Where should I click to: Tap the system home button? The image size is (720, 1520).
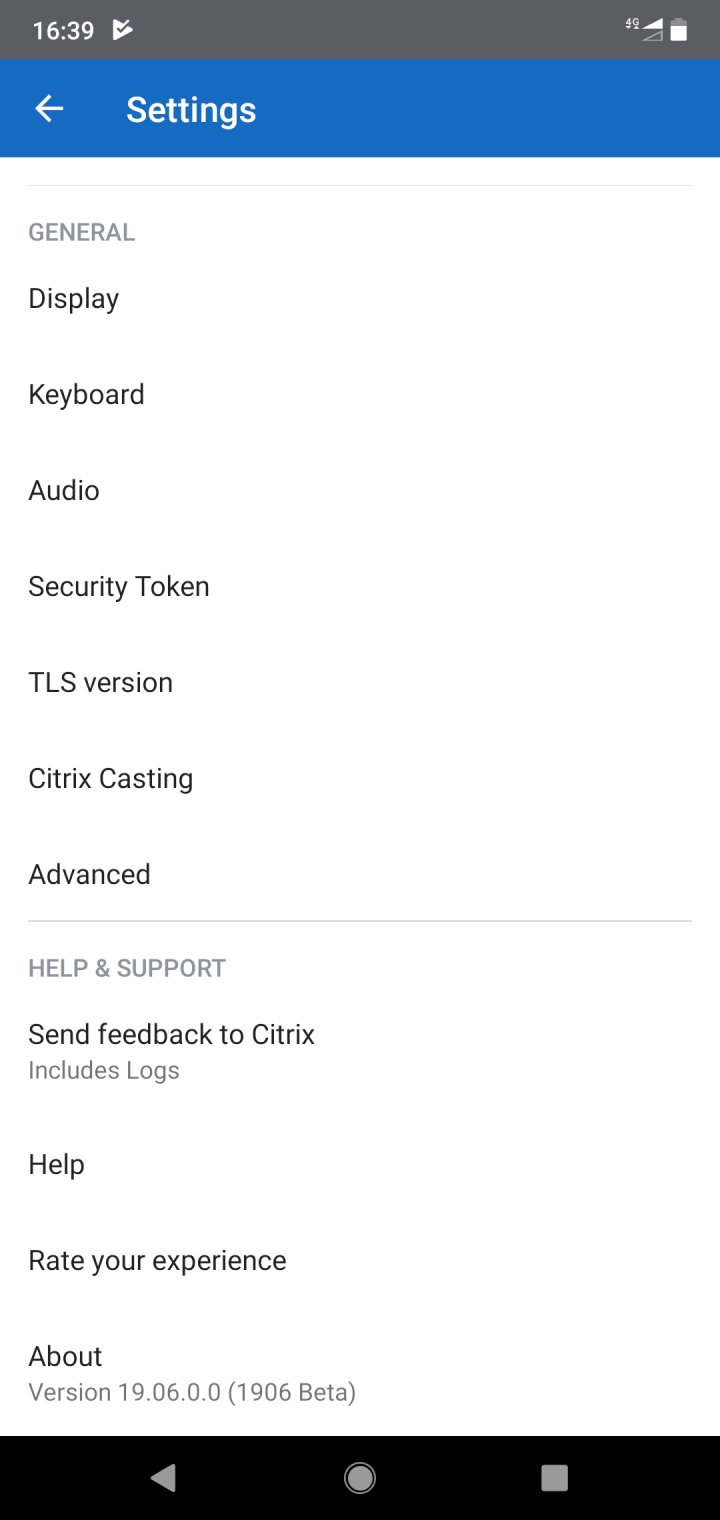360,1477
